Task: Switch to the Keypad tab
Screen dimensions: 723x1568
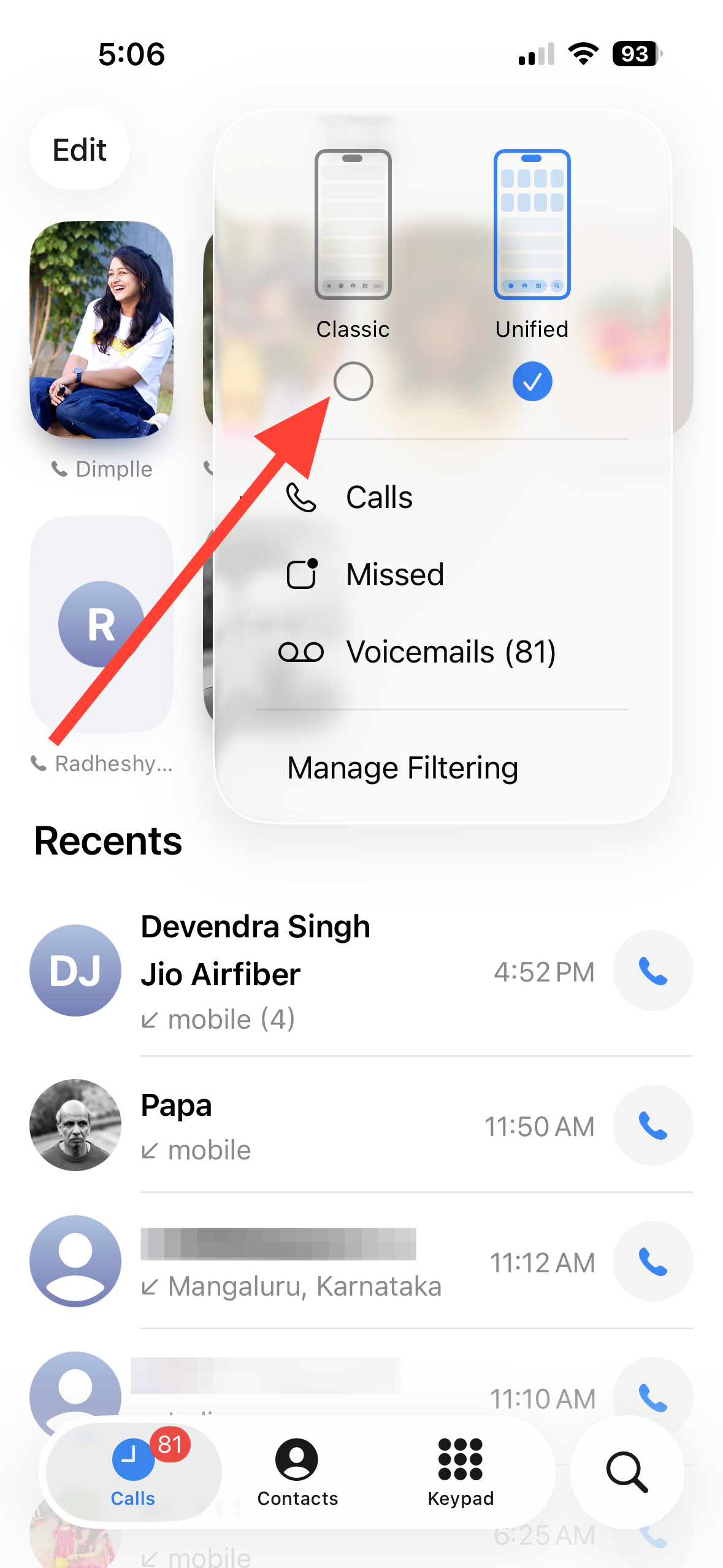Action: coord(461,1472)
